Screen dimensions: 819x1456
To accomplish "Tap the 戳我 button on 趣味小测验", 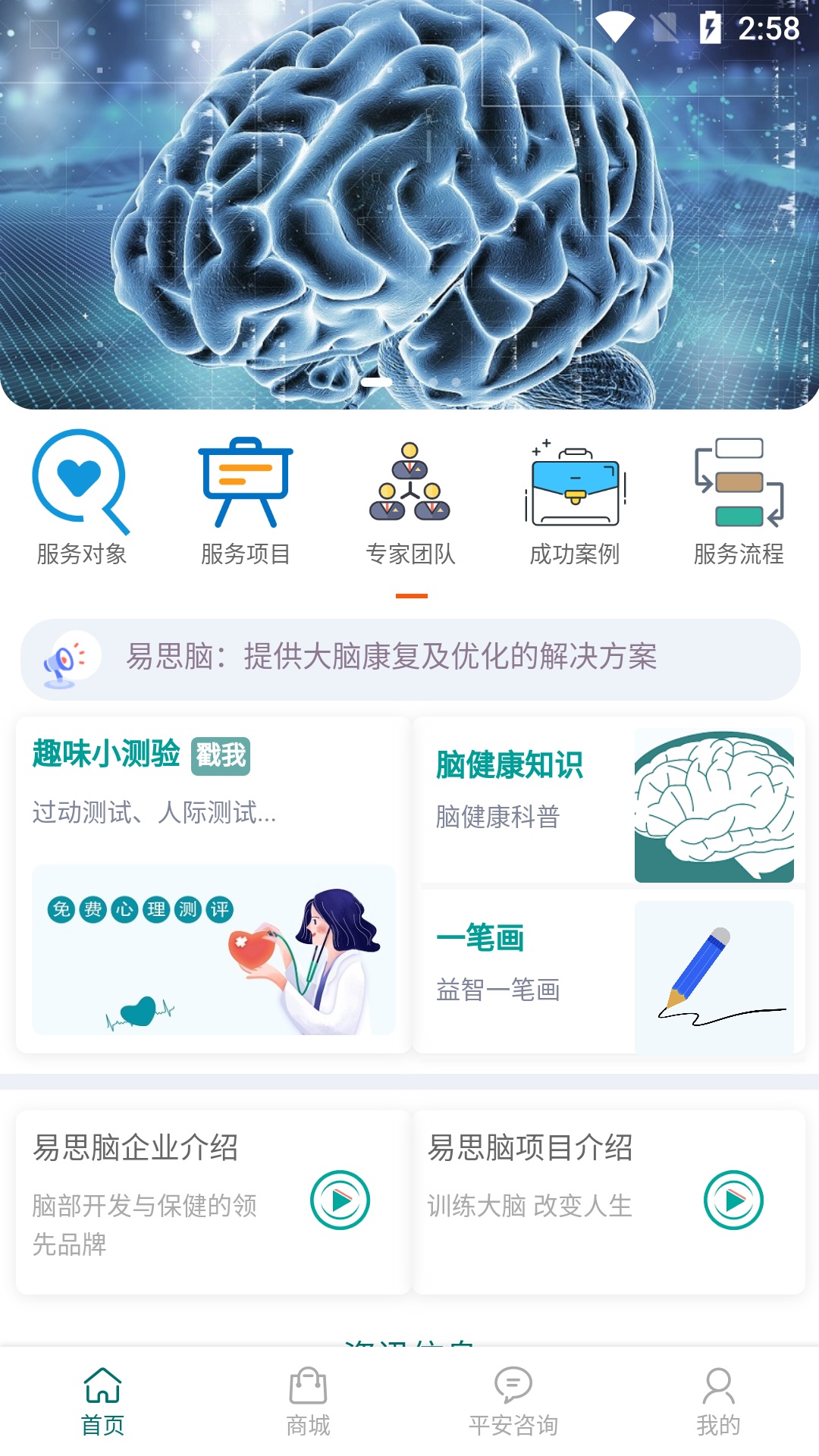I will click(x=220, y=755).
